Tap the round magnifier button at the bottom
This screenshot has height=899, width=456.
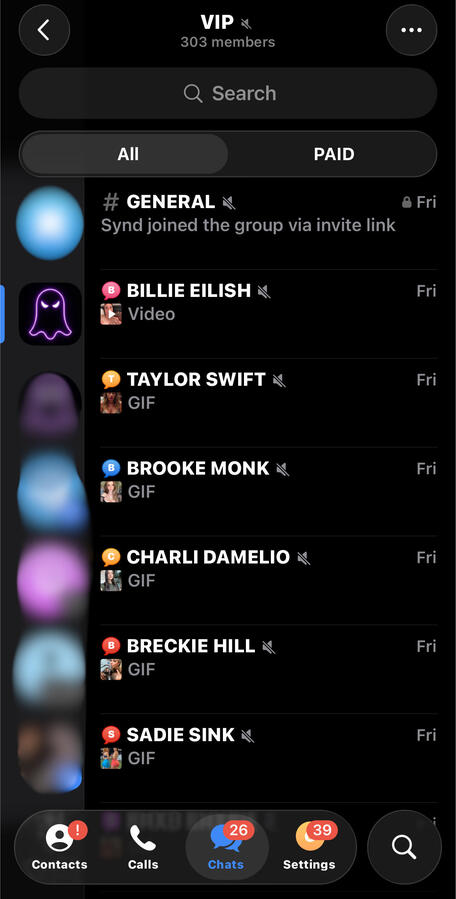point(404,846)
